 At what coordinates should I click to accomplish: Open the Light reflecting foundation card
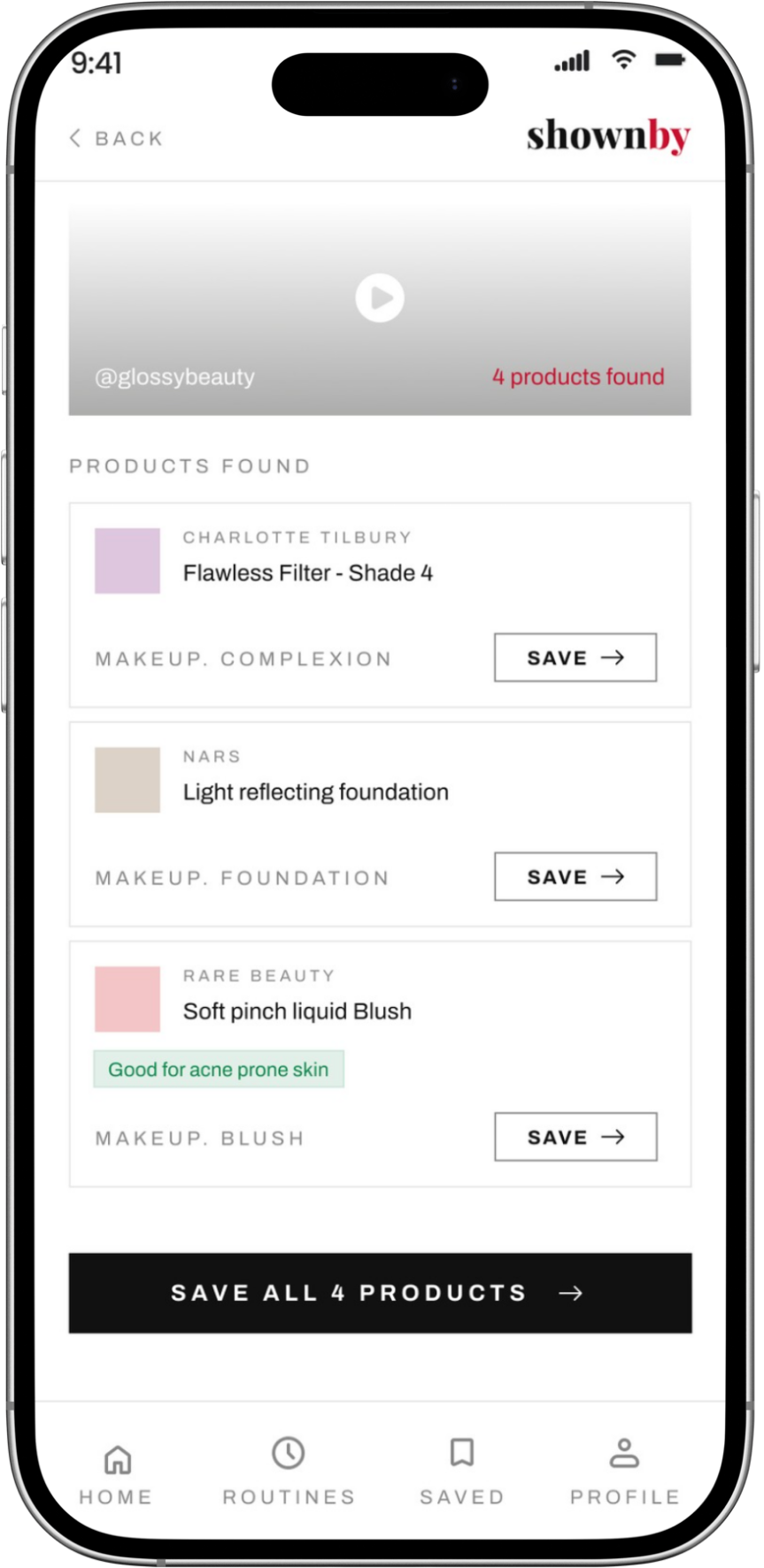315,792
